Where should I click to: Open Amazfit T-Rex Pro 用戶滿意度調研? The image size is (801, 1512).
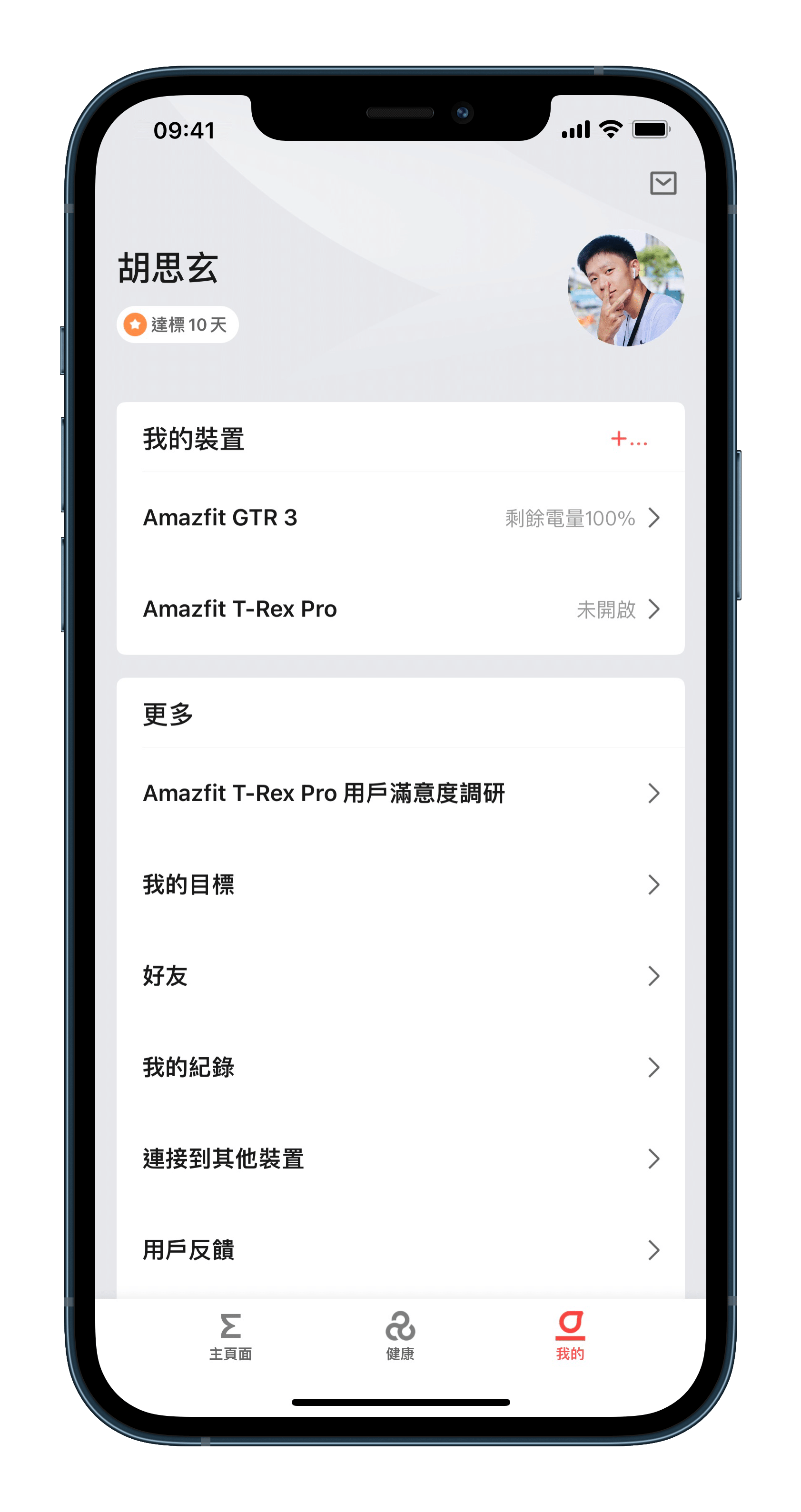point(401,793)
